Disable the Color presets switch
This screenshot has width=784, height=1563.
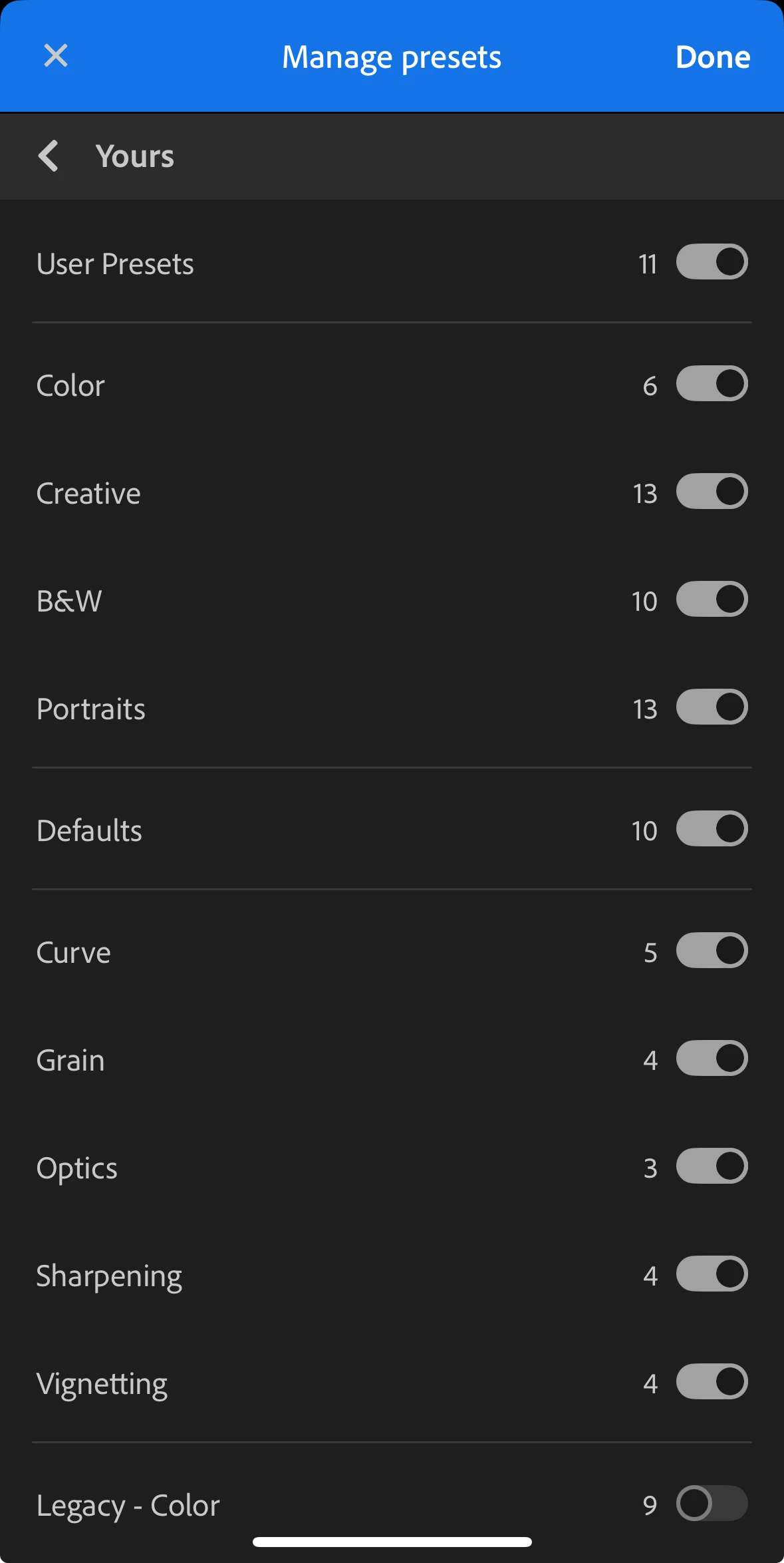coord(712,384)
